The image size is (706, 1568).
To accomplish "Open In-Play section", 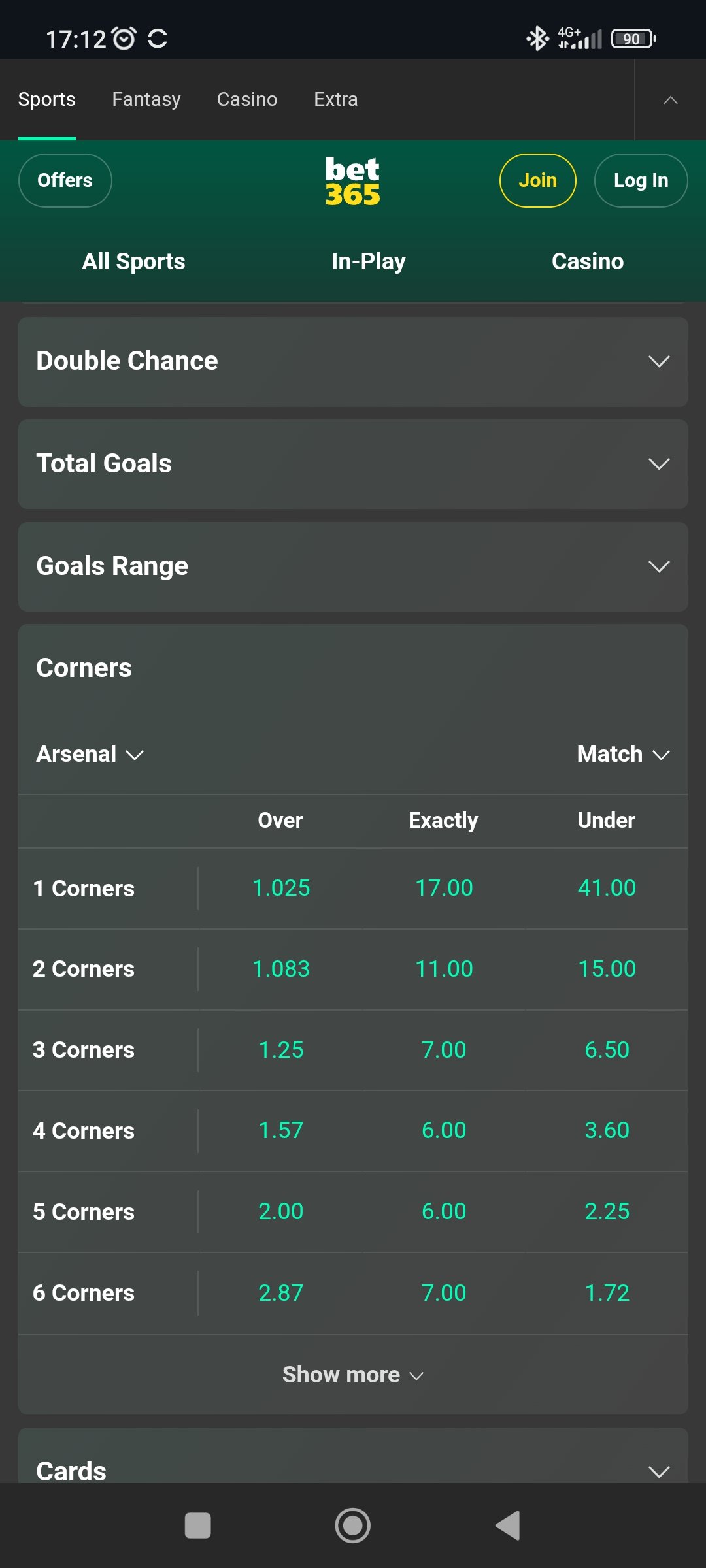I will click(x=368, y=261).
